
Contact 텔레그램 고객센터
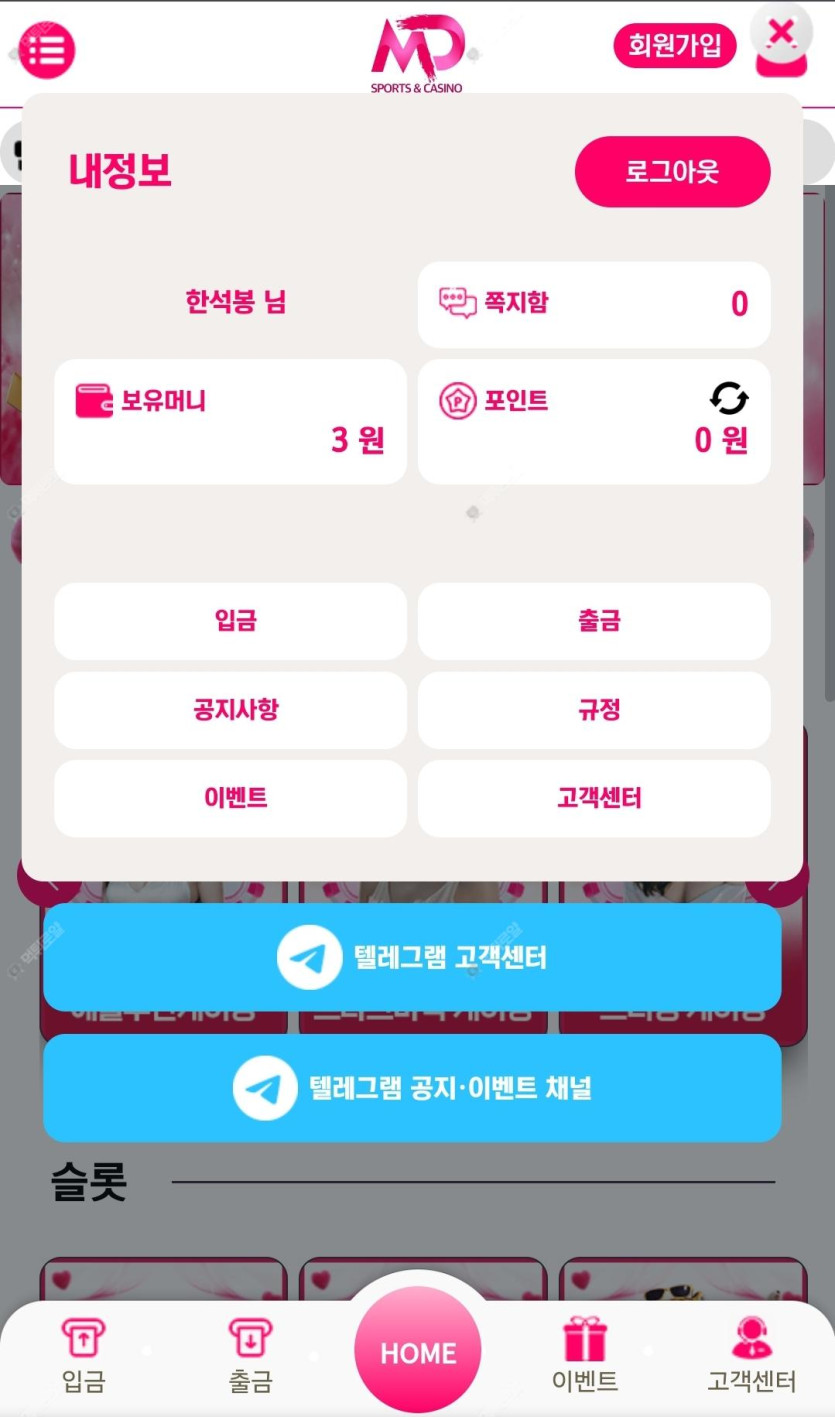coord(412,957)
